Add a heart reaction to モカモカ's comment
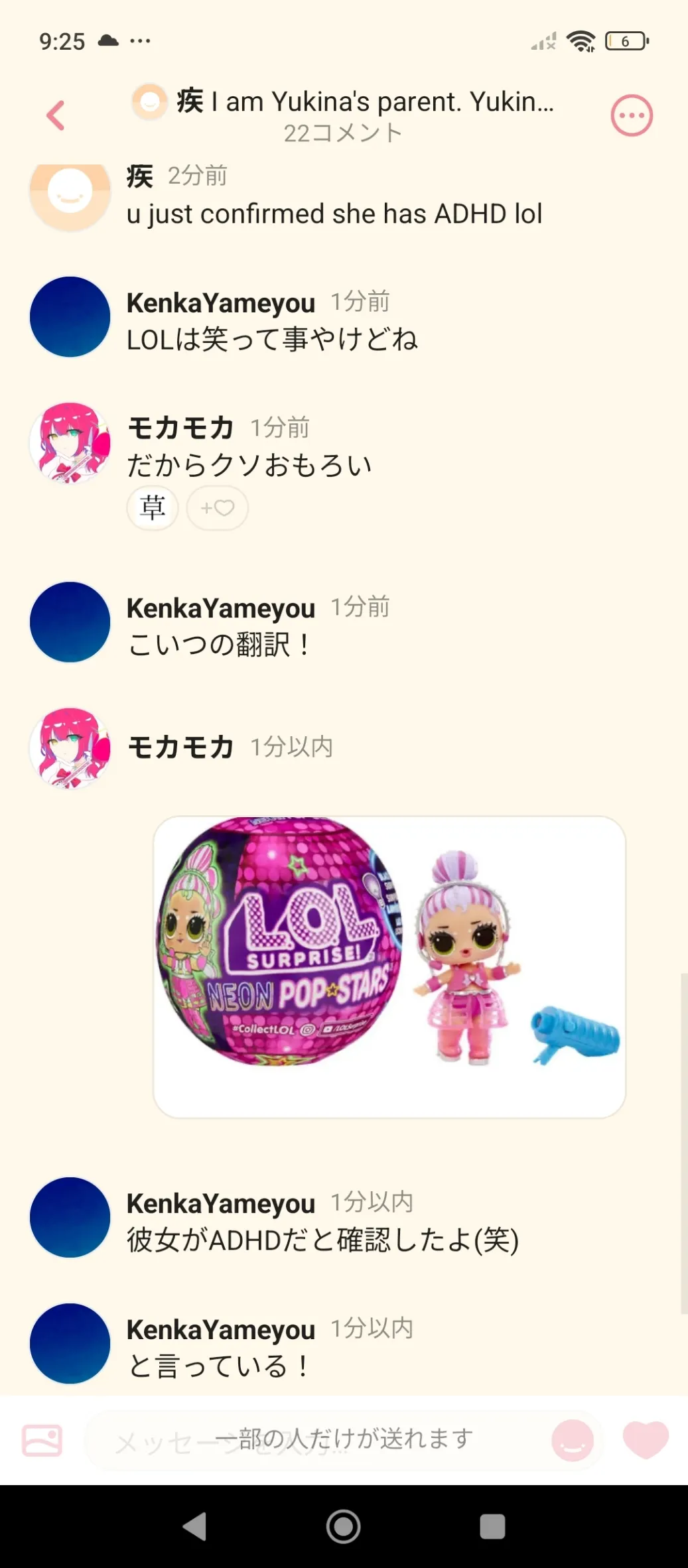688x1568 pixels. 218,508
